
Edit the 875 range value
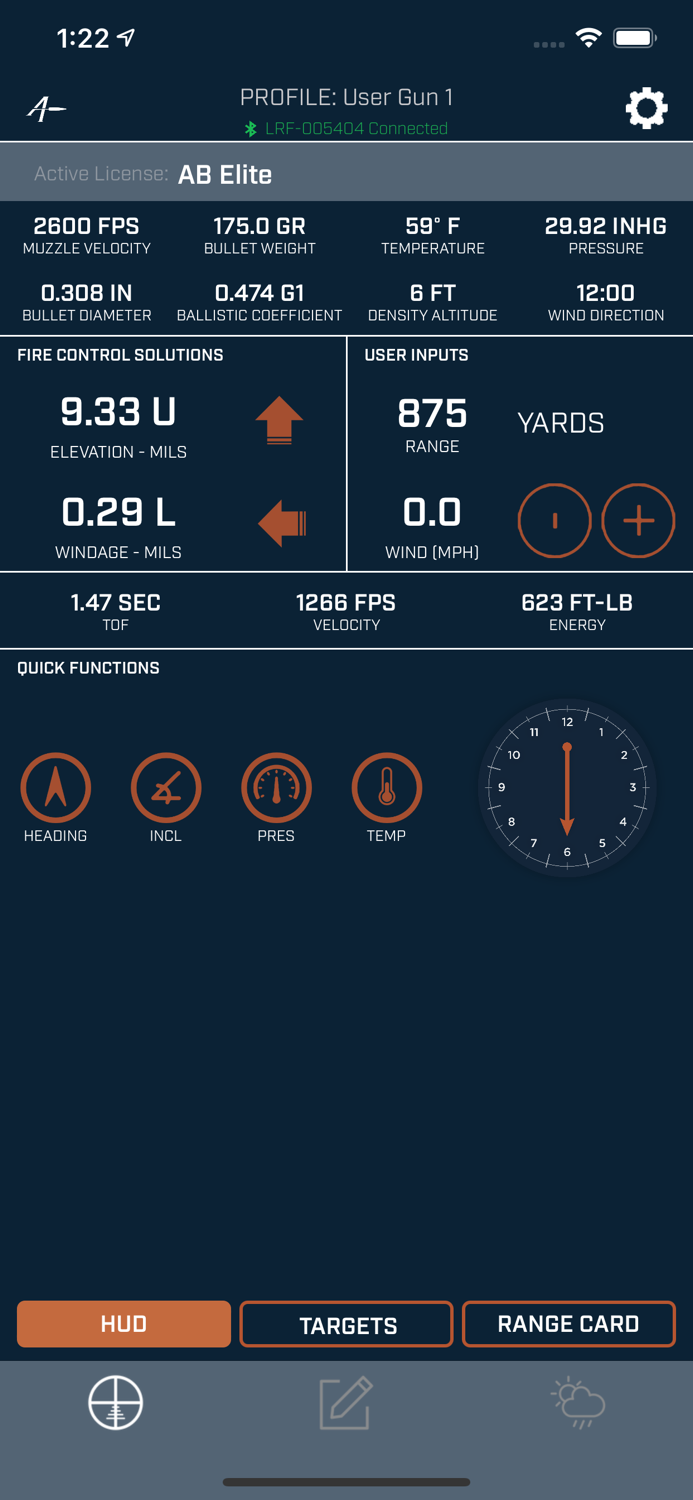(x=432, y=413)
